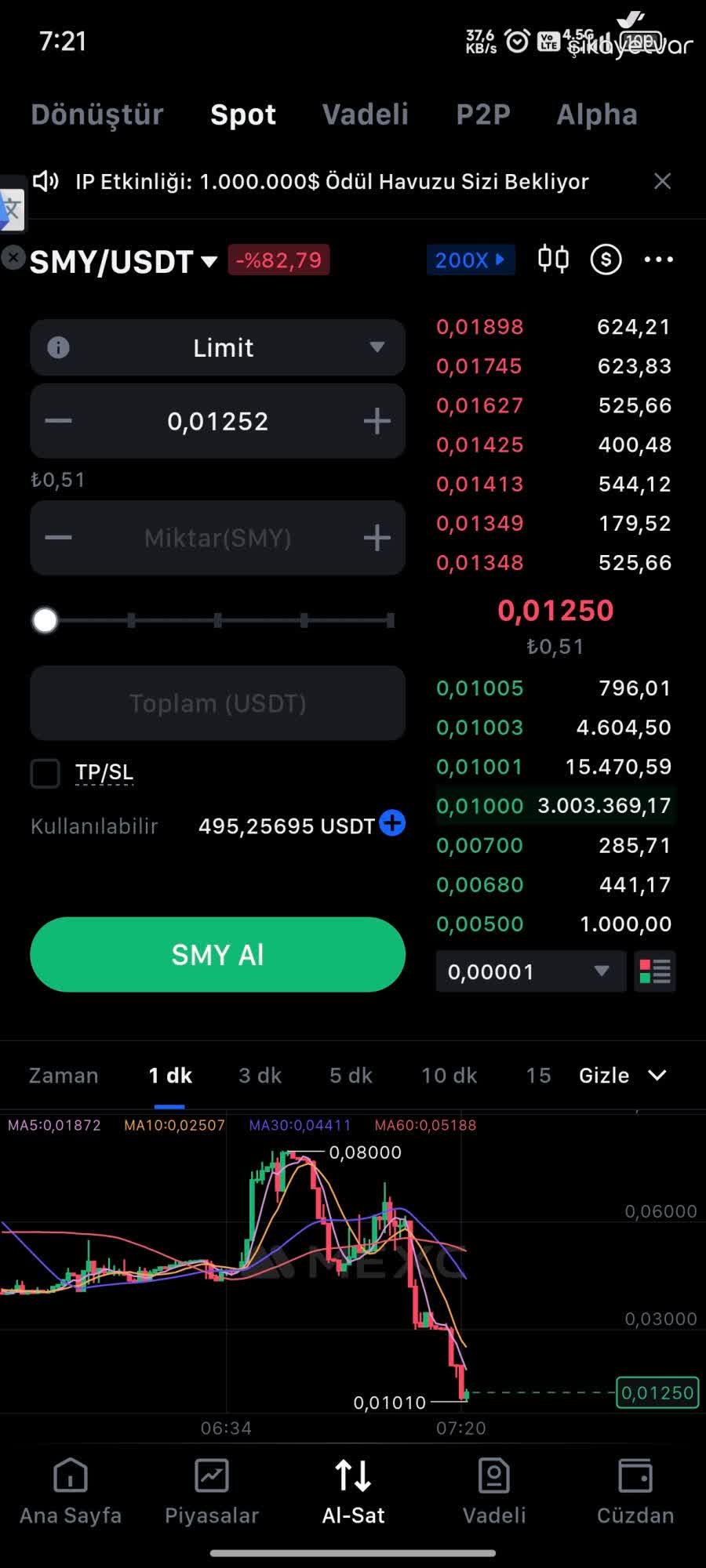Switch to the Vadeli tab at top
706x1568 pixels.
[x=365, y=114]
